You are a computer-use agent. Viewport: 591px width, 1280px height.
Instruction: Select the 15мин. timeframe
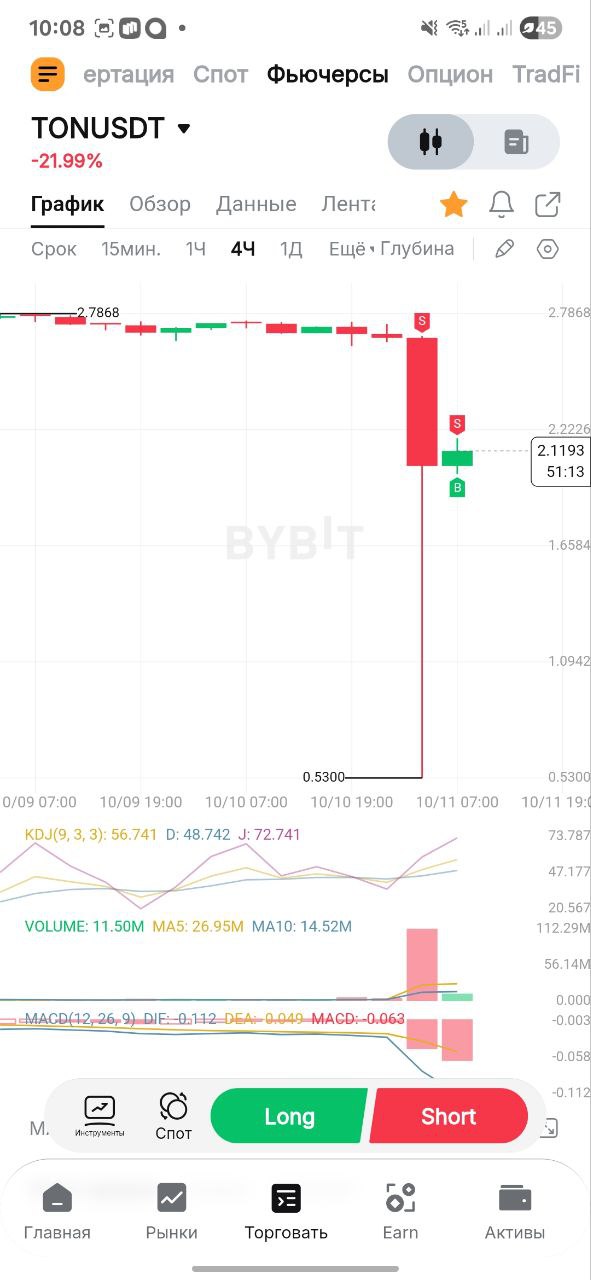pos(131,249)
